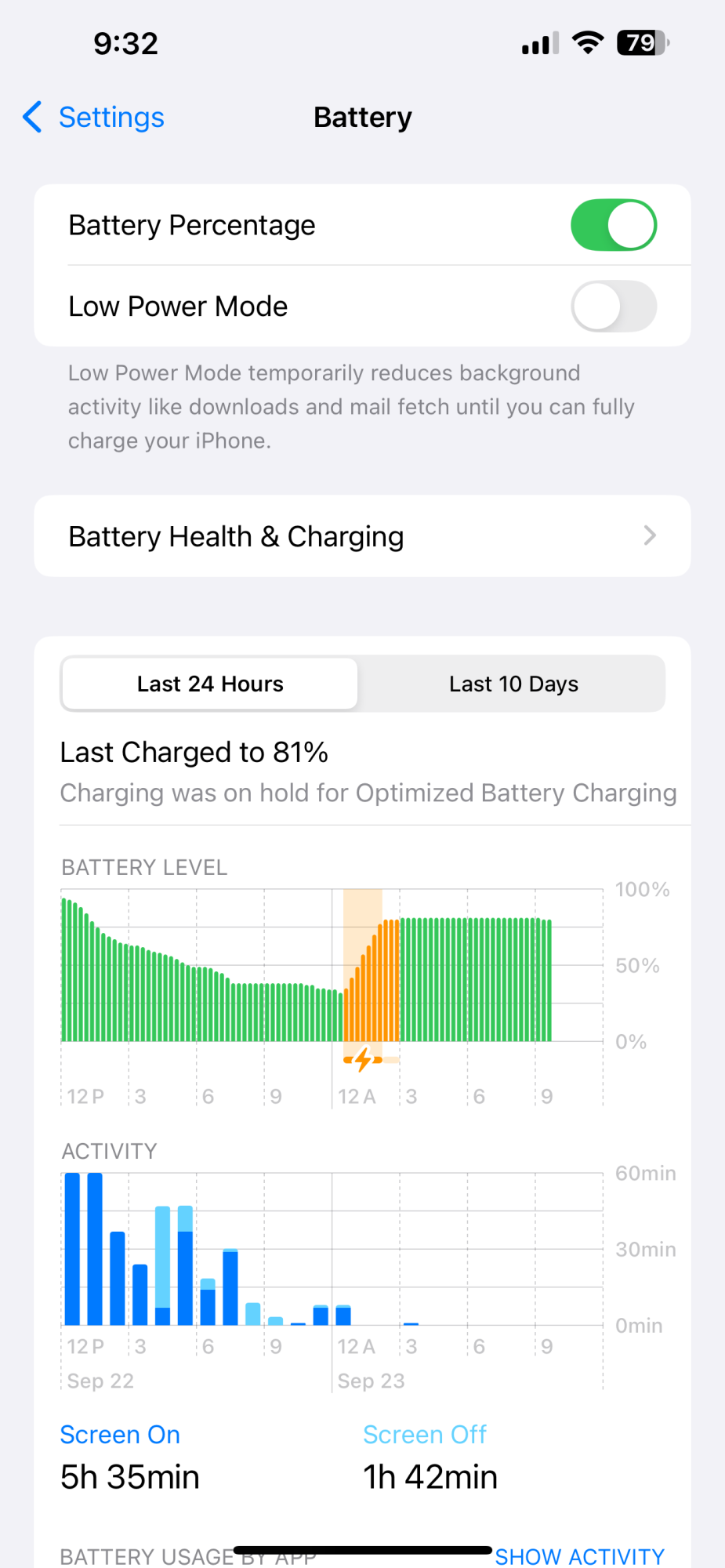The height and width of the screenshot is (1568, 725).
Task: Enable Low Power Mode
Action: click(613, 307)
